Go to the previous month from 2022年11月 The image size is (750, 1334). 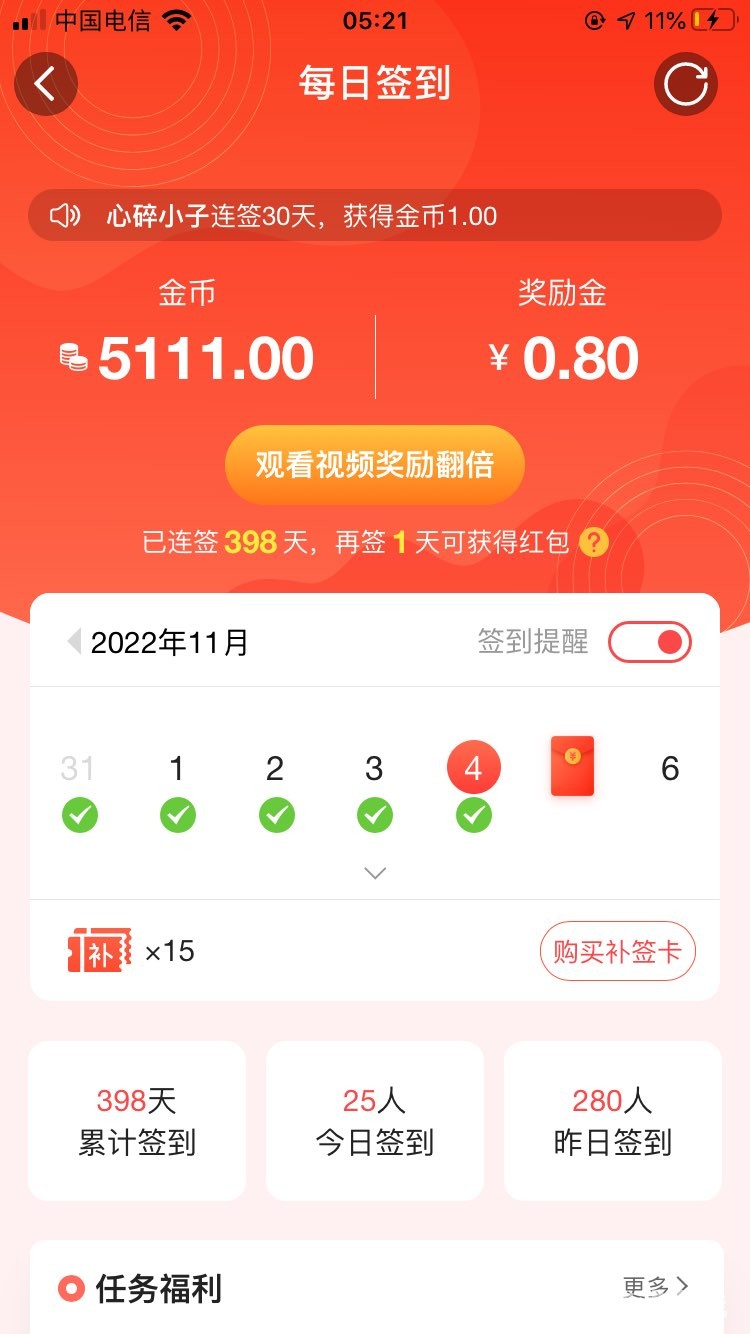tap(74, 642)
